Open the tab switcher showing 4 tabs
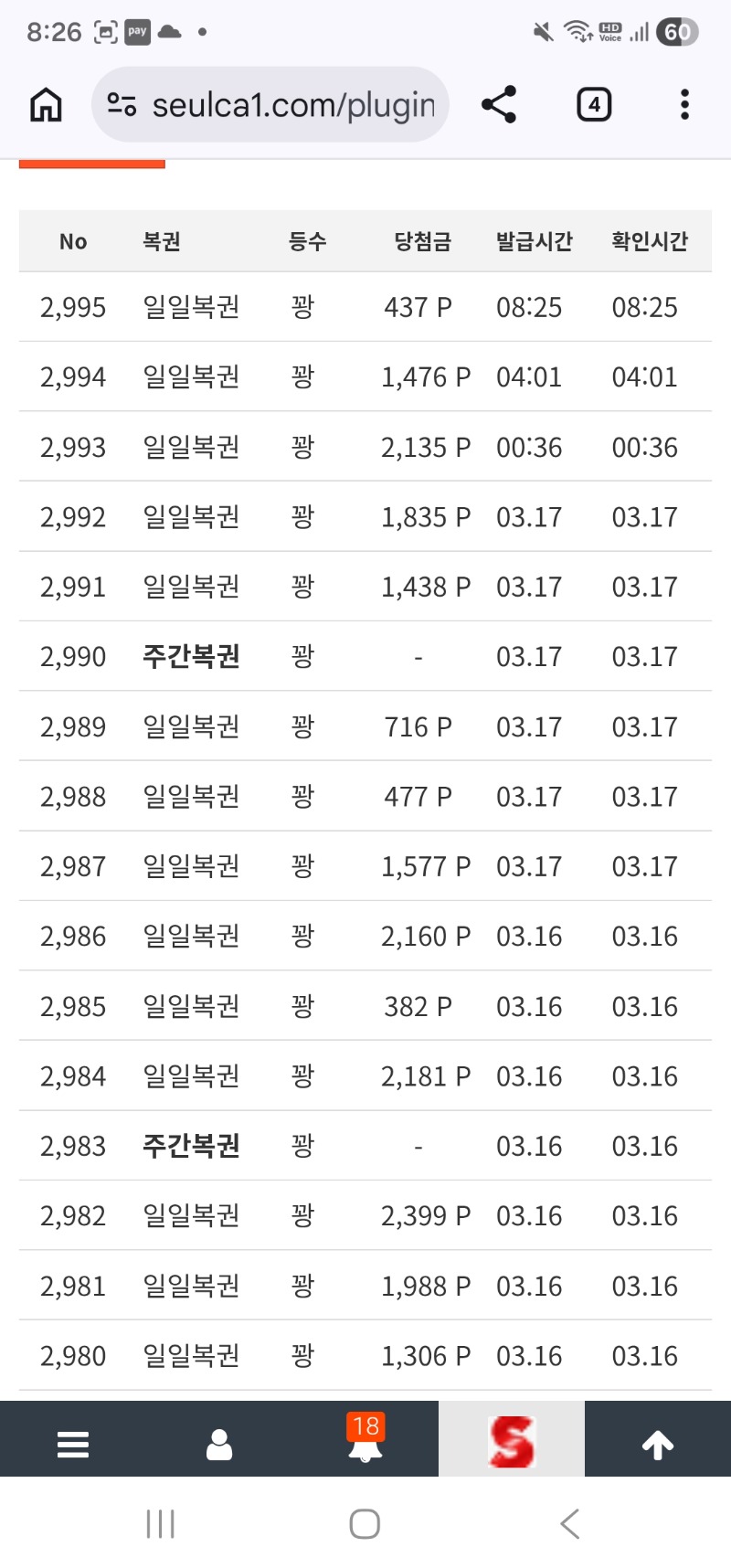Image resolution: width=731 pixels, height=1568 pixels. tap(594, 103)
